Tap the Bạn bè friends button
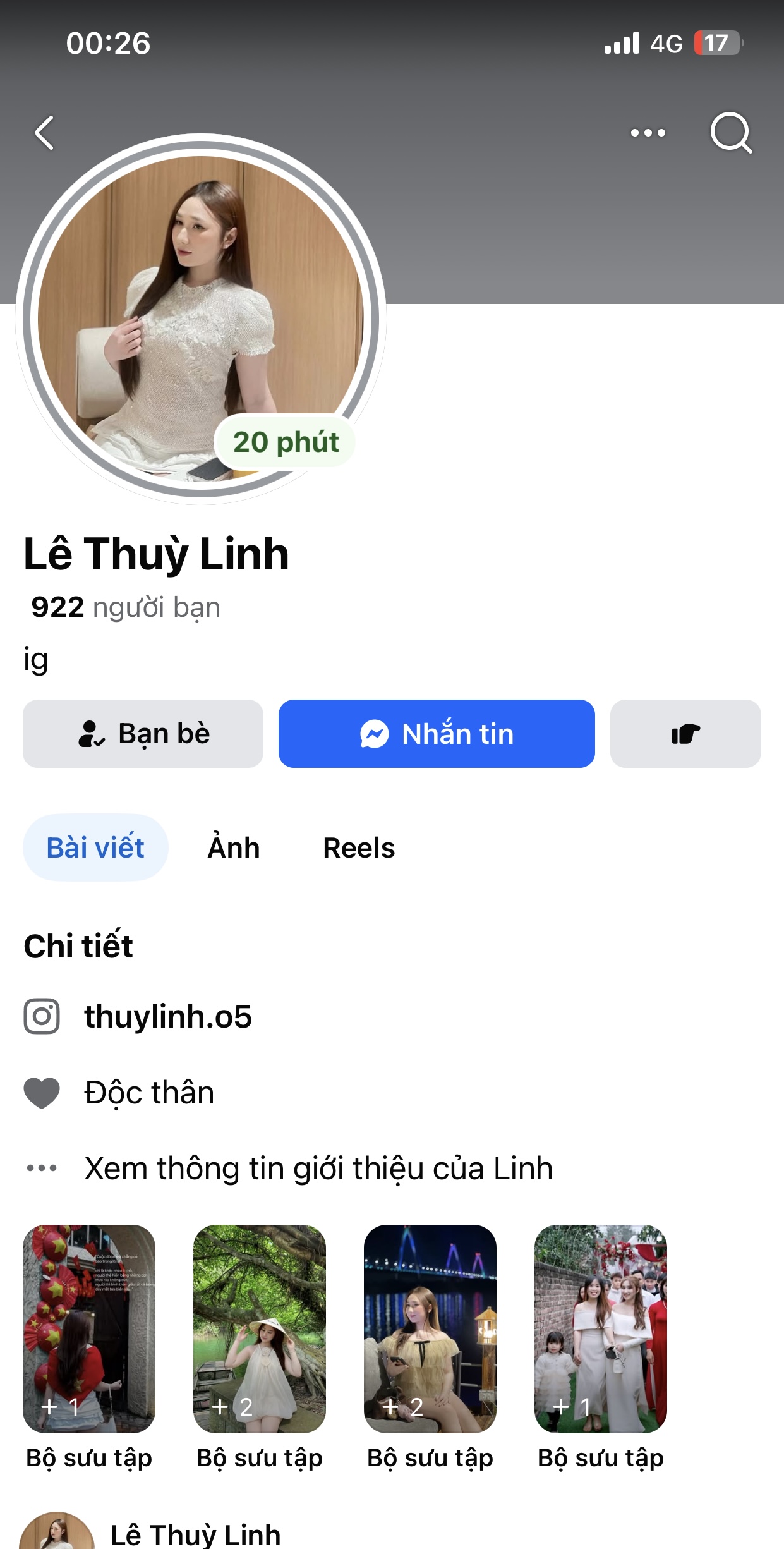Image resolution: width=784 pixels, height=1549 pixels. tap(143, 734)
